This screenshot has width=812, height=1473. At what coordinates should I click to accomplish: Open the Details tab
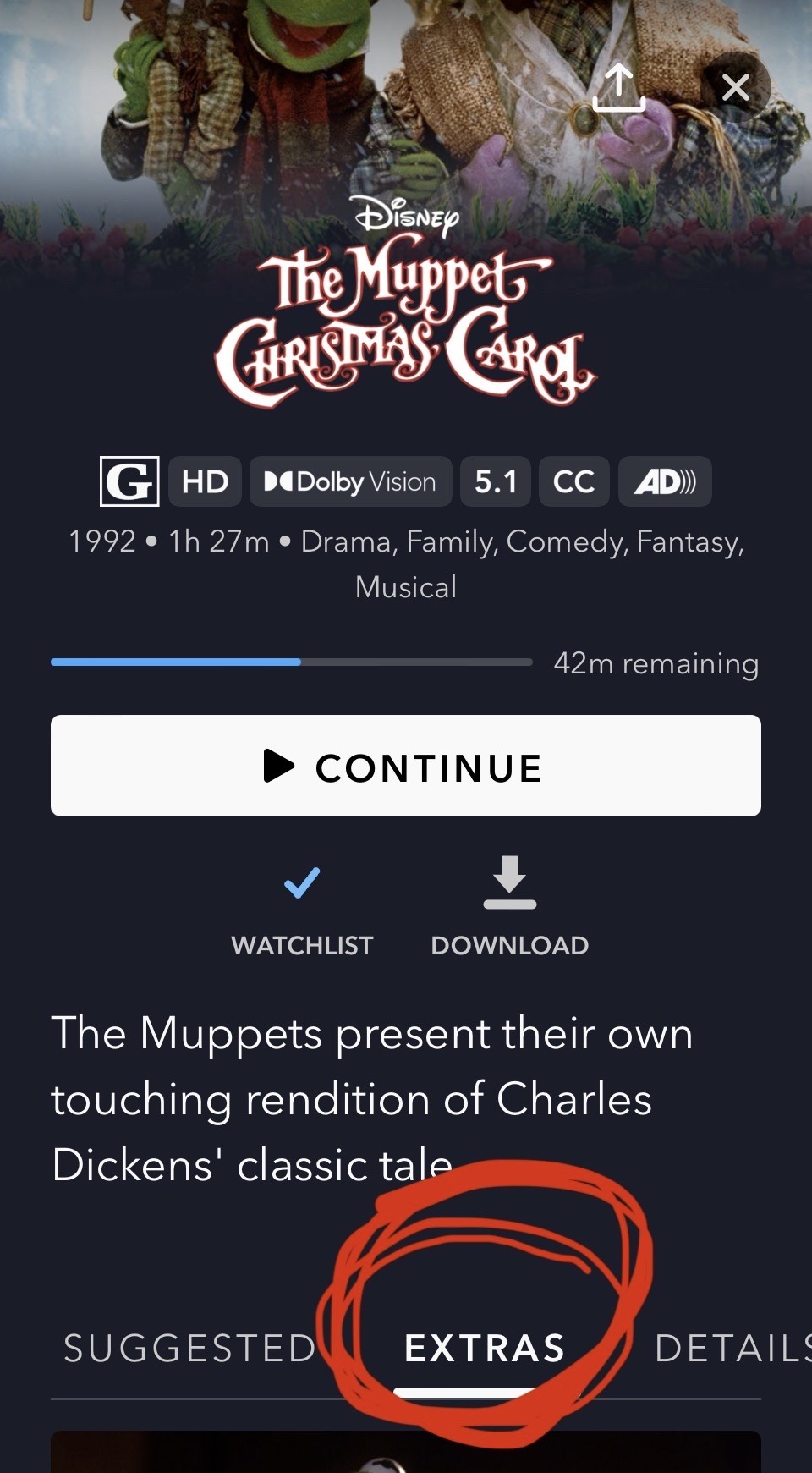tap(729, 1348)
